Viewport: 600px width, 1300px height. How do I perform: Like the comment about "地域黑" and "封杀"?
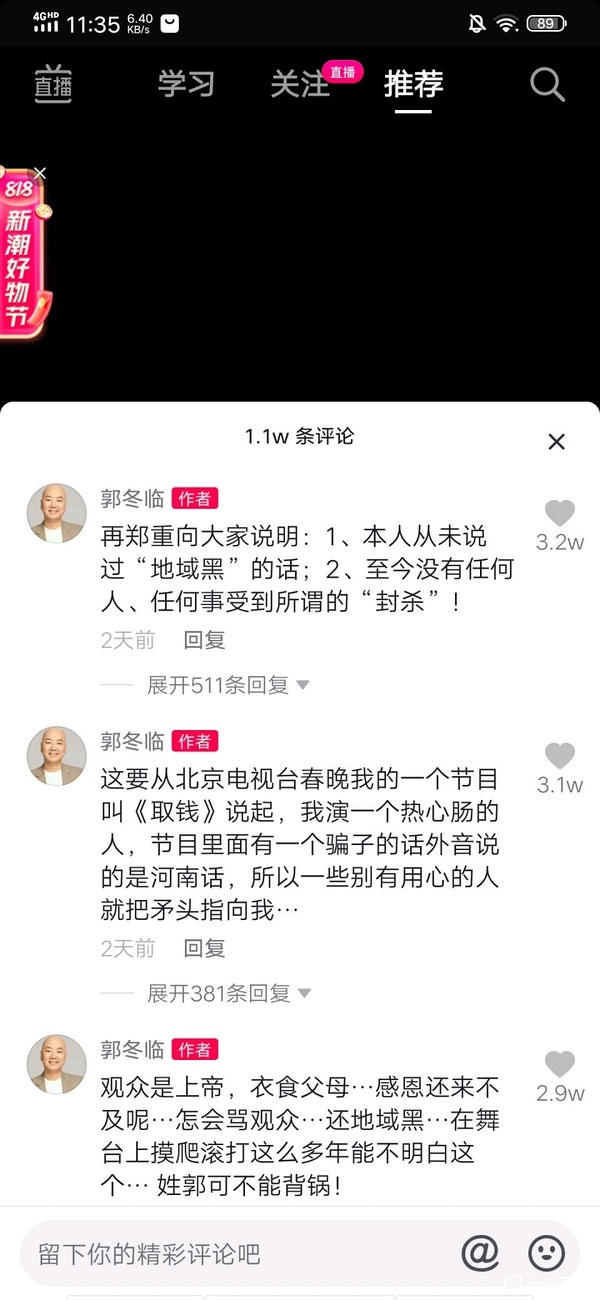tap(560, 514)
